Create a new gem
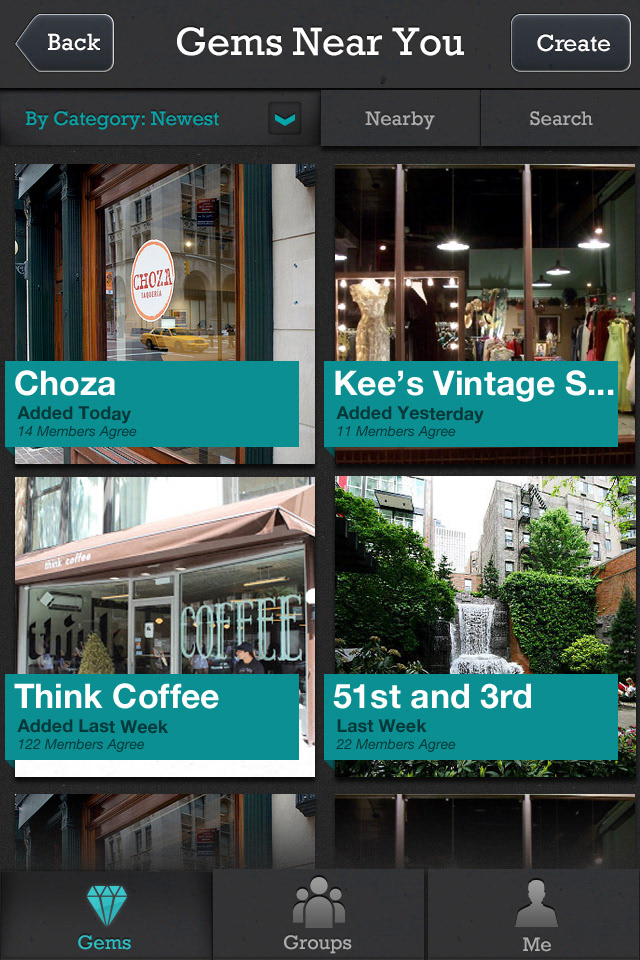The height and width of the screenshot is (960, 640). pos(572,43)
